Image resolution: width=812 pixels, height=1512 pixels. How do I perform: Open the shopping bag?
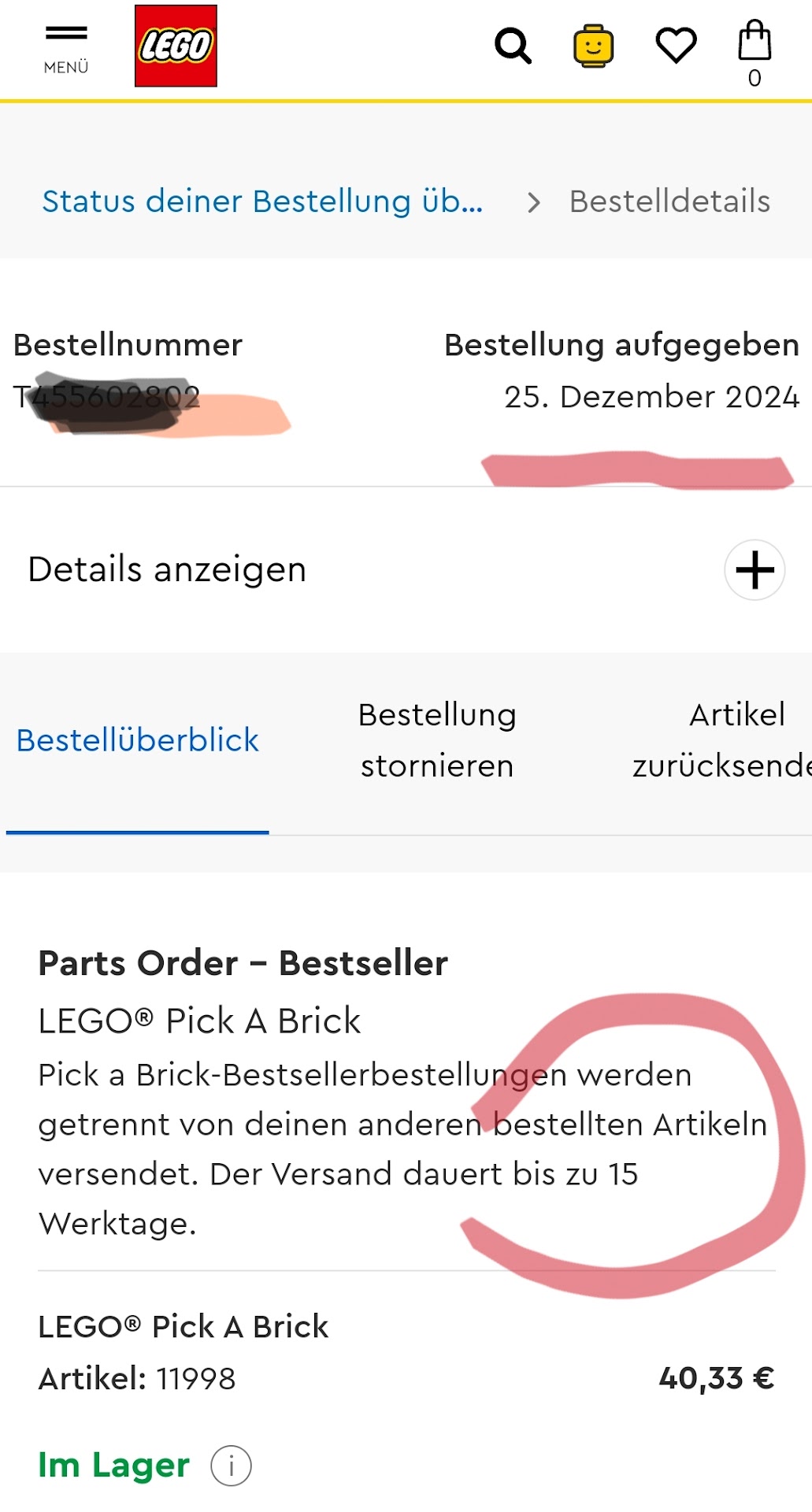click(x=754, y=49)
